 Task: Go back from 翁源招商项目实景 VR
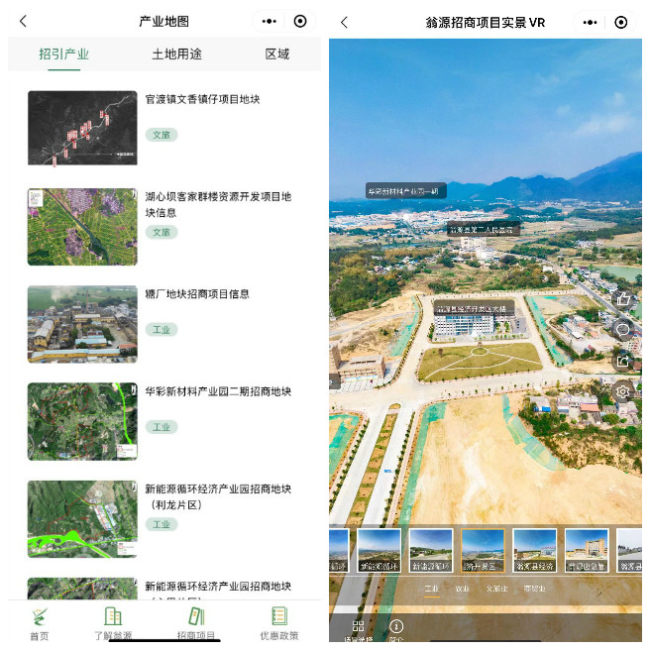click(344, 22)
